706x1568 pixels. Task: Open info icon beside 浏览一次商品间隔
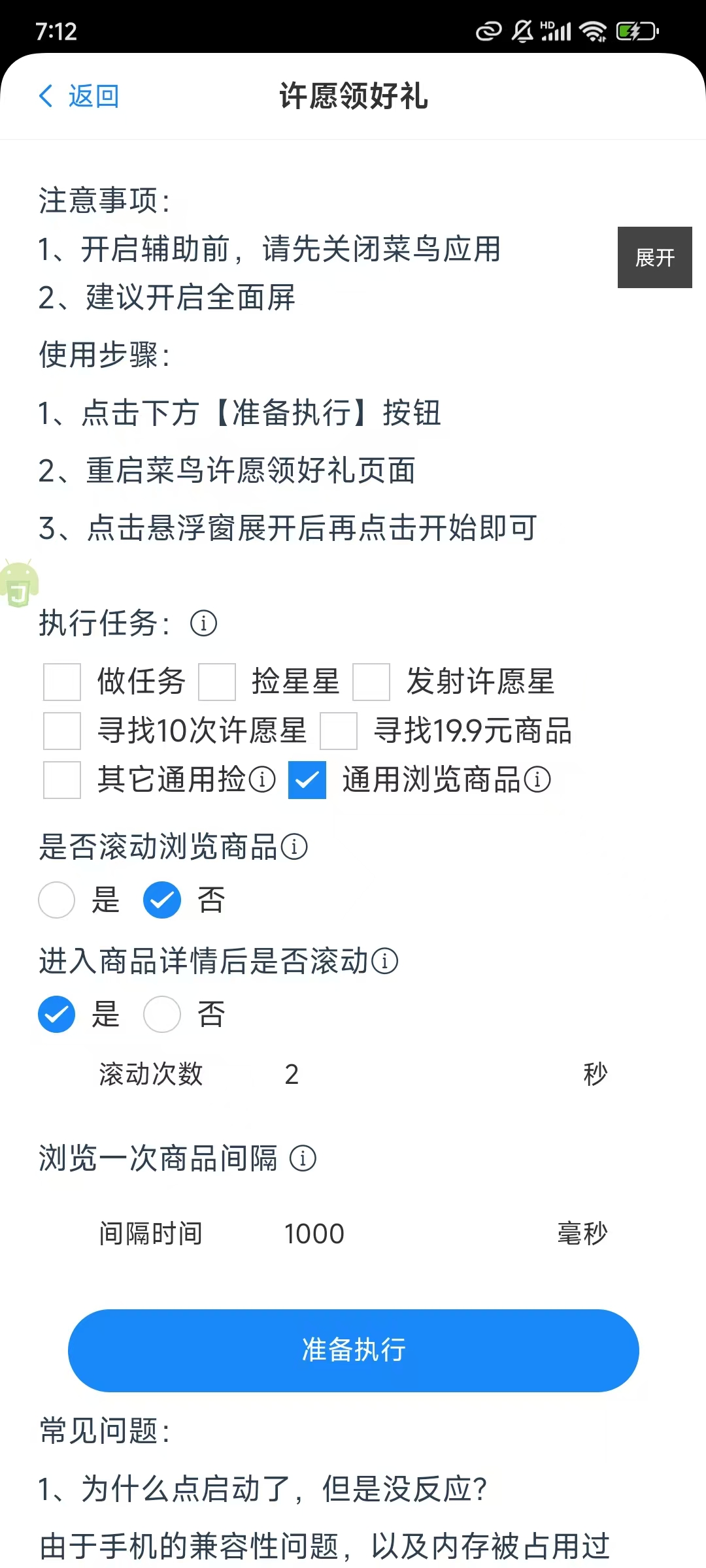click(x=303, y=1158)
